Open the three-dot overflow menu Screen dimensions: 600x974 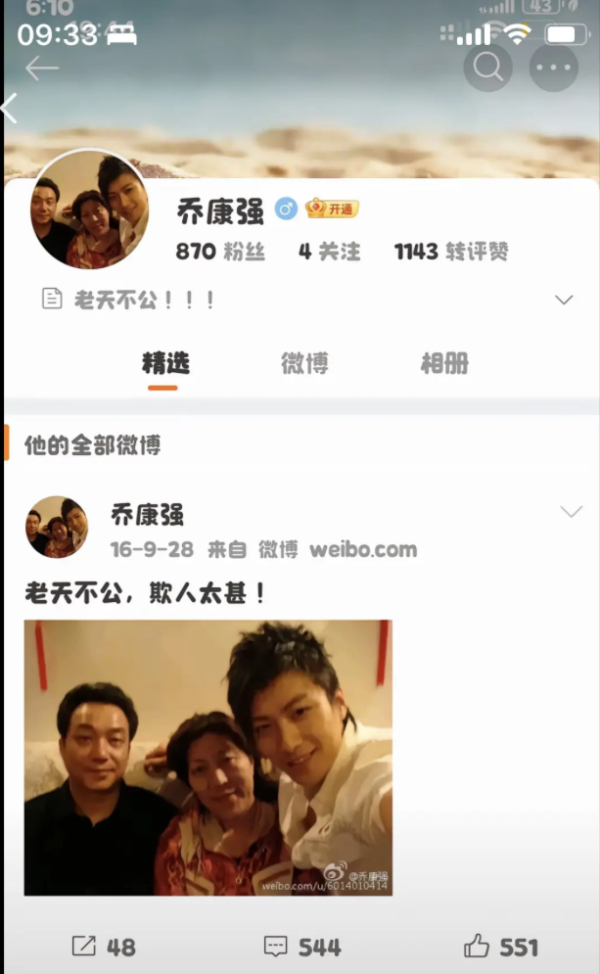[x=553, y=68]
